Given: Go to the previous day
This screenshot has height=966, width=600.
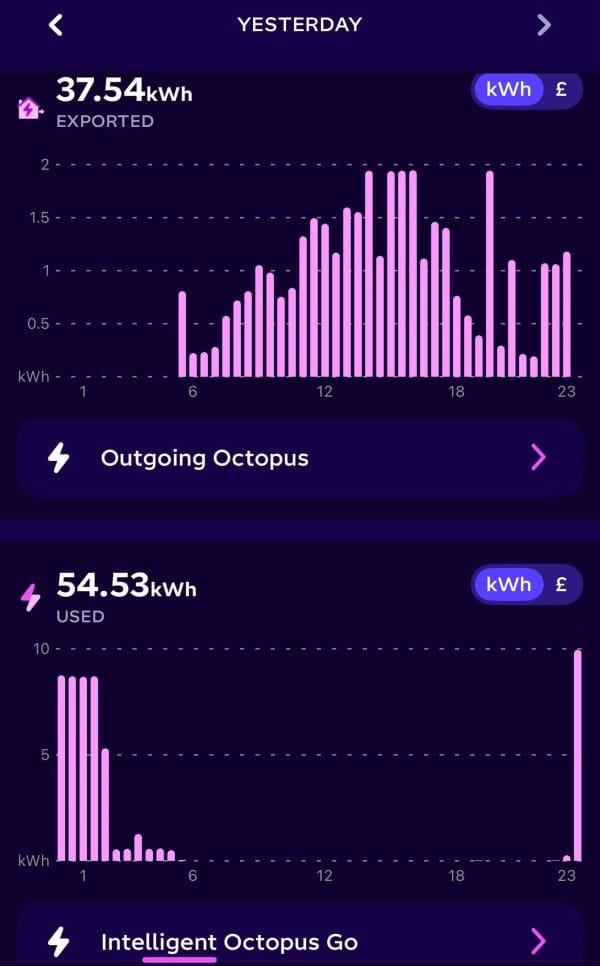Looking at the screenshot, I should point(56,25).
